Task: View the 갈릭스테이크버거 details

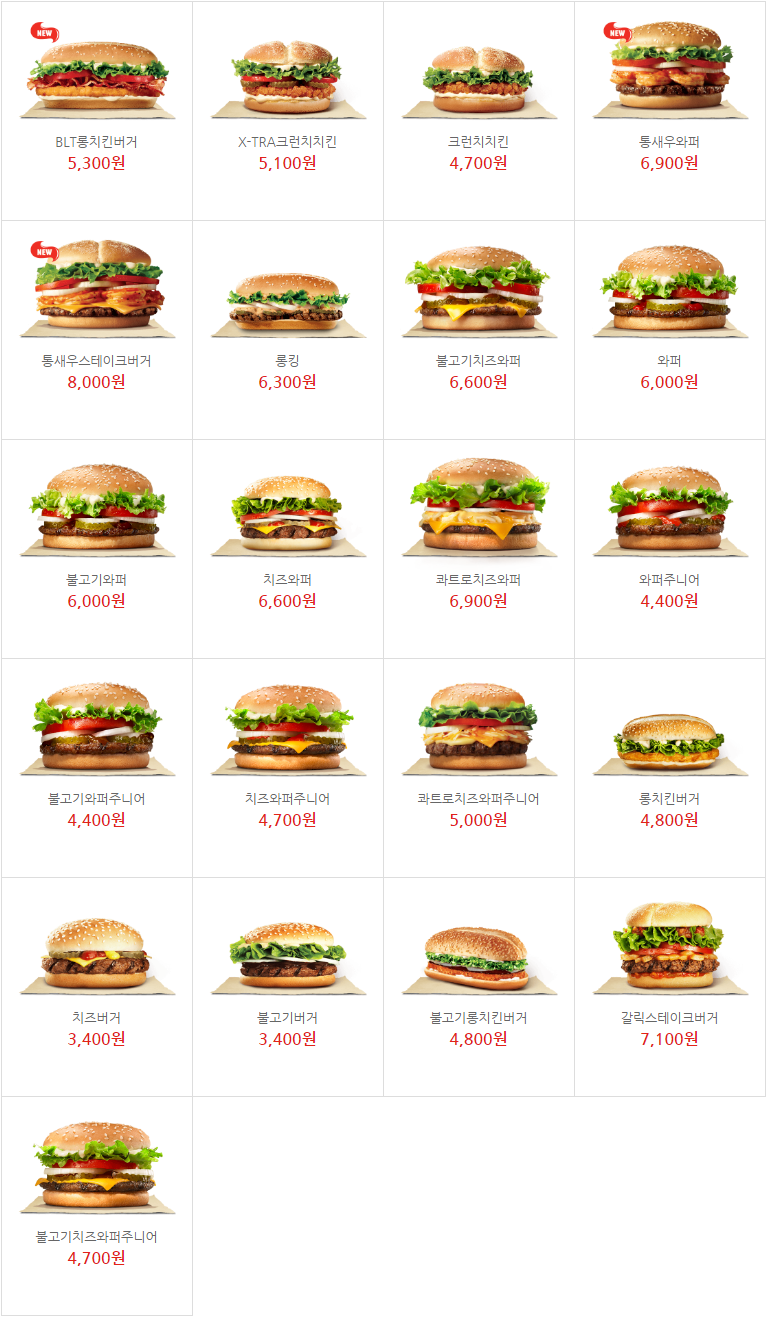Action: [670, 987]
